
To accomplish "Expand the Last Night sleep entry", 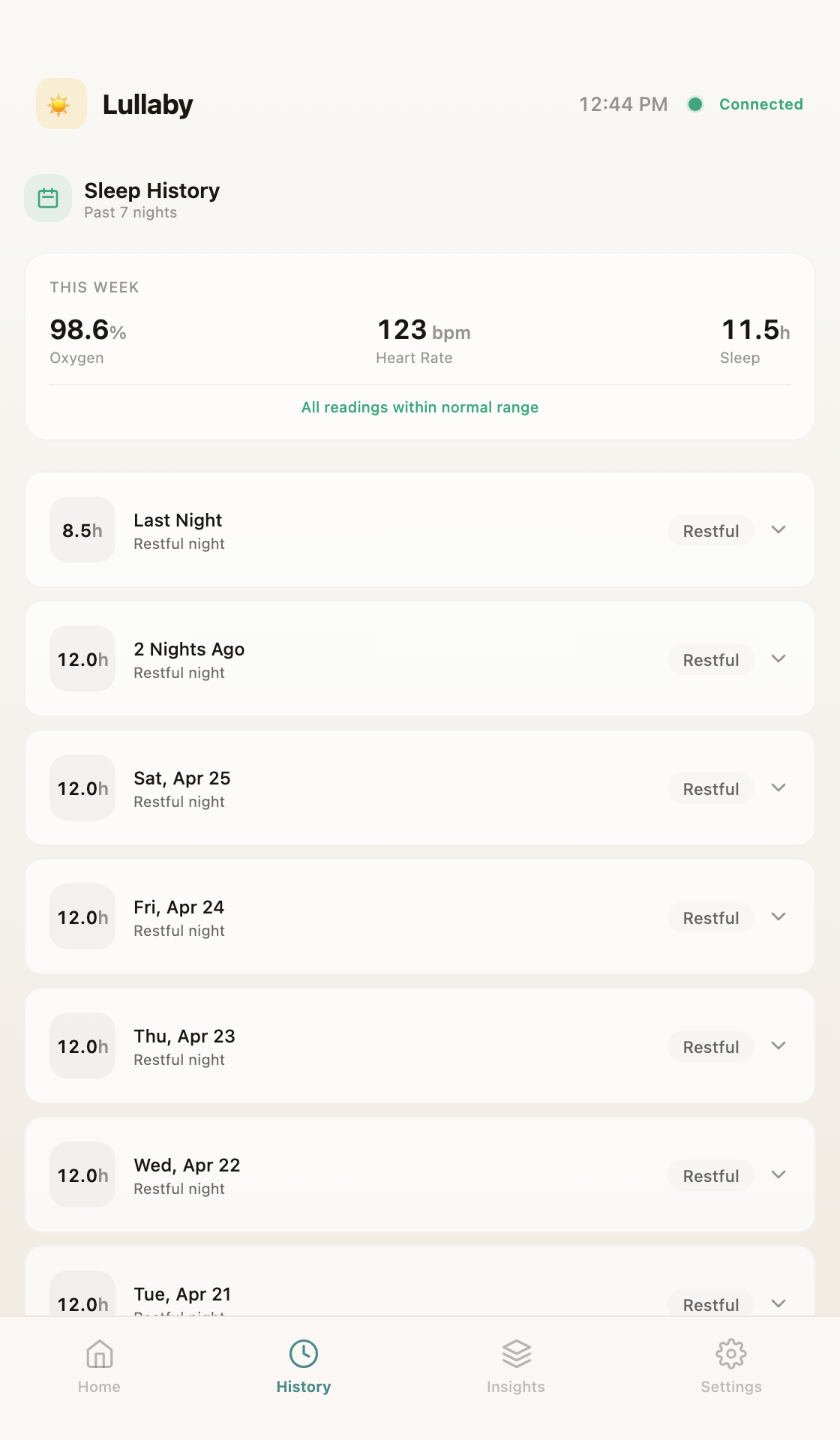I will click(778, 529).
